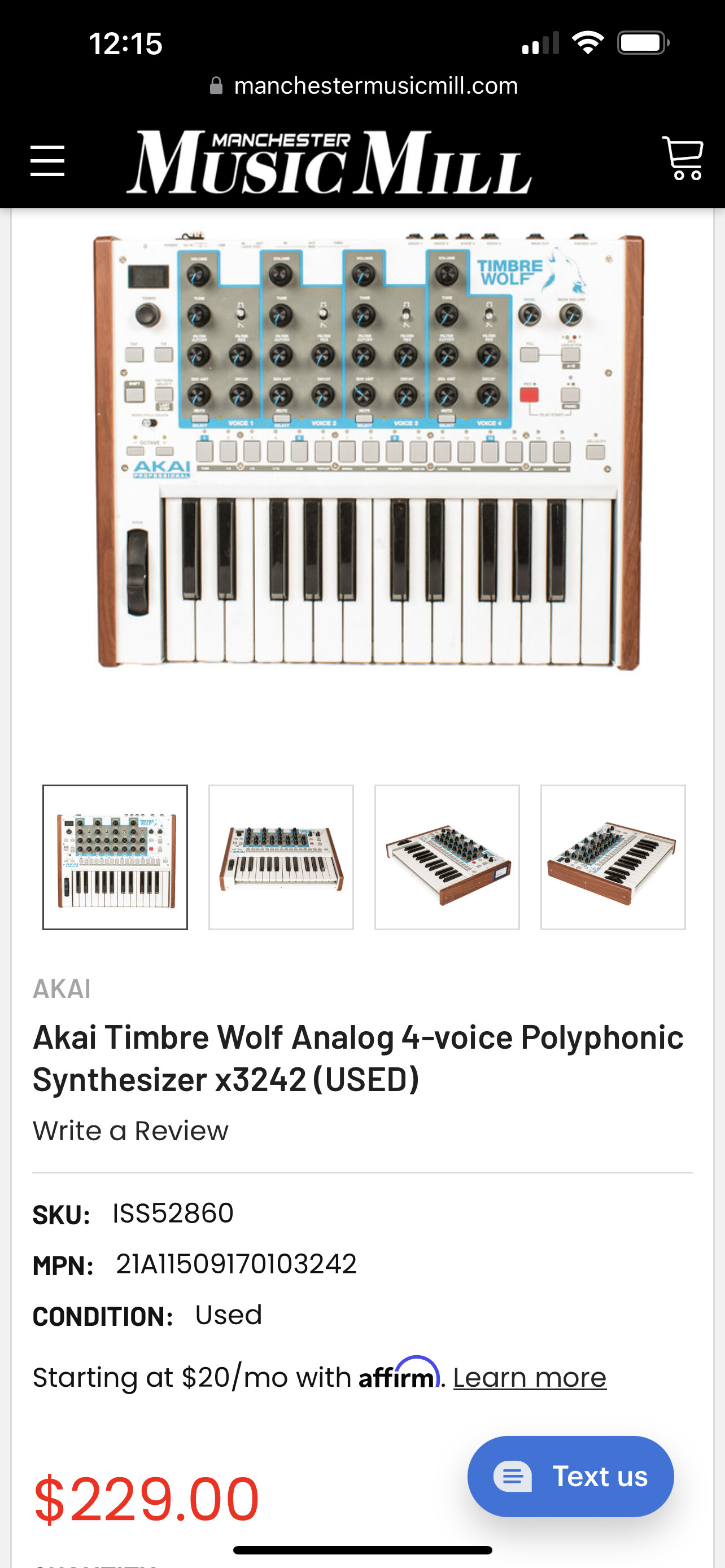Screen dimensions: 725x1568
Task: View the second front-angle thumbnail
Action: (281, 857)
